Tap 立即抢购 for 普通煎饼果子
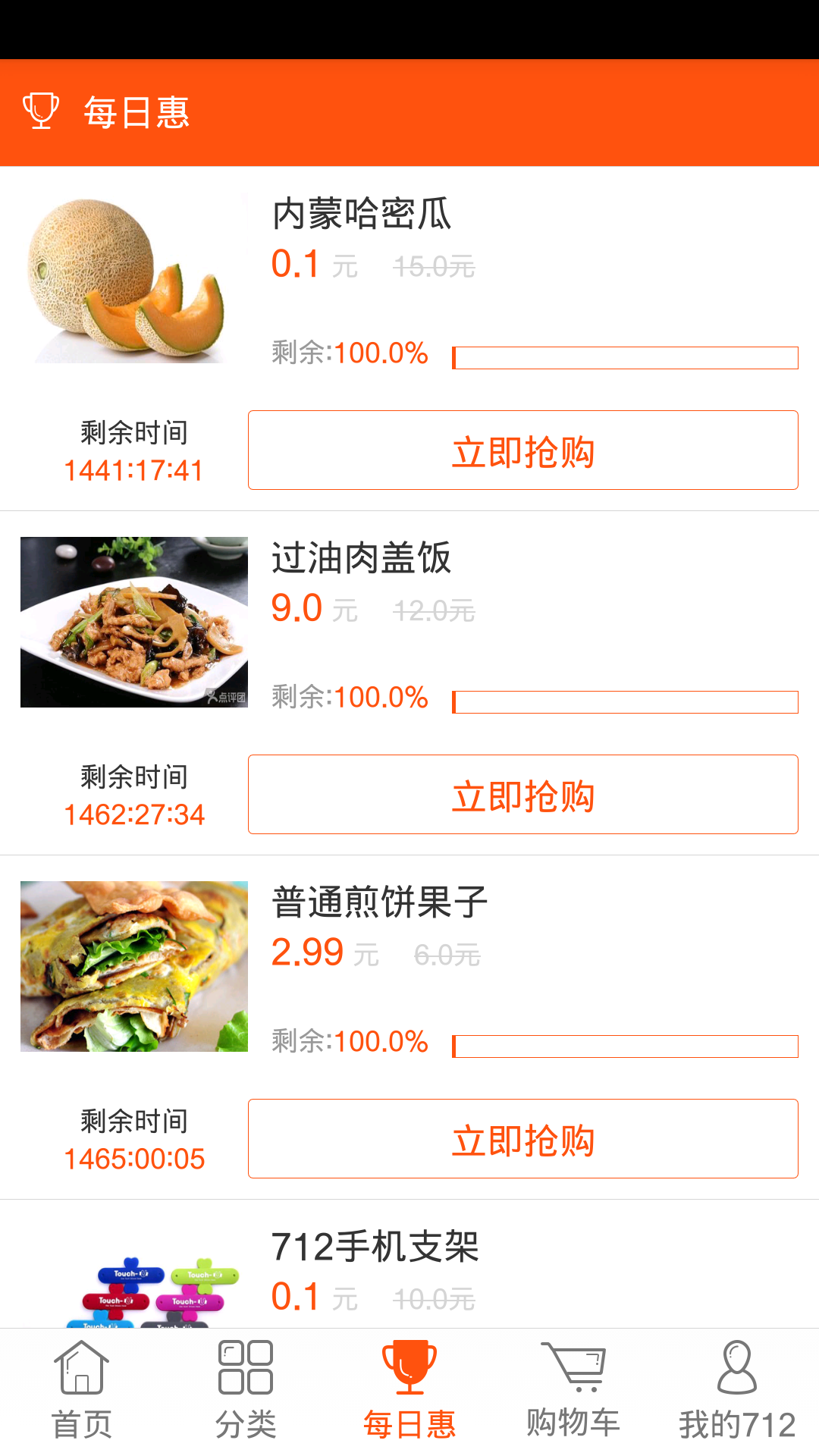819x1456 pixels. 522,1139
